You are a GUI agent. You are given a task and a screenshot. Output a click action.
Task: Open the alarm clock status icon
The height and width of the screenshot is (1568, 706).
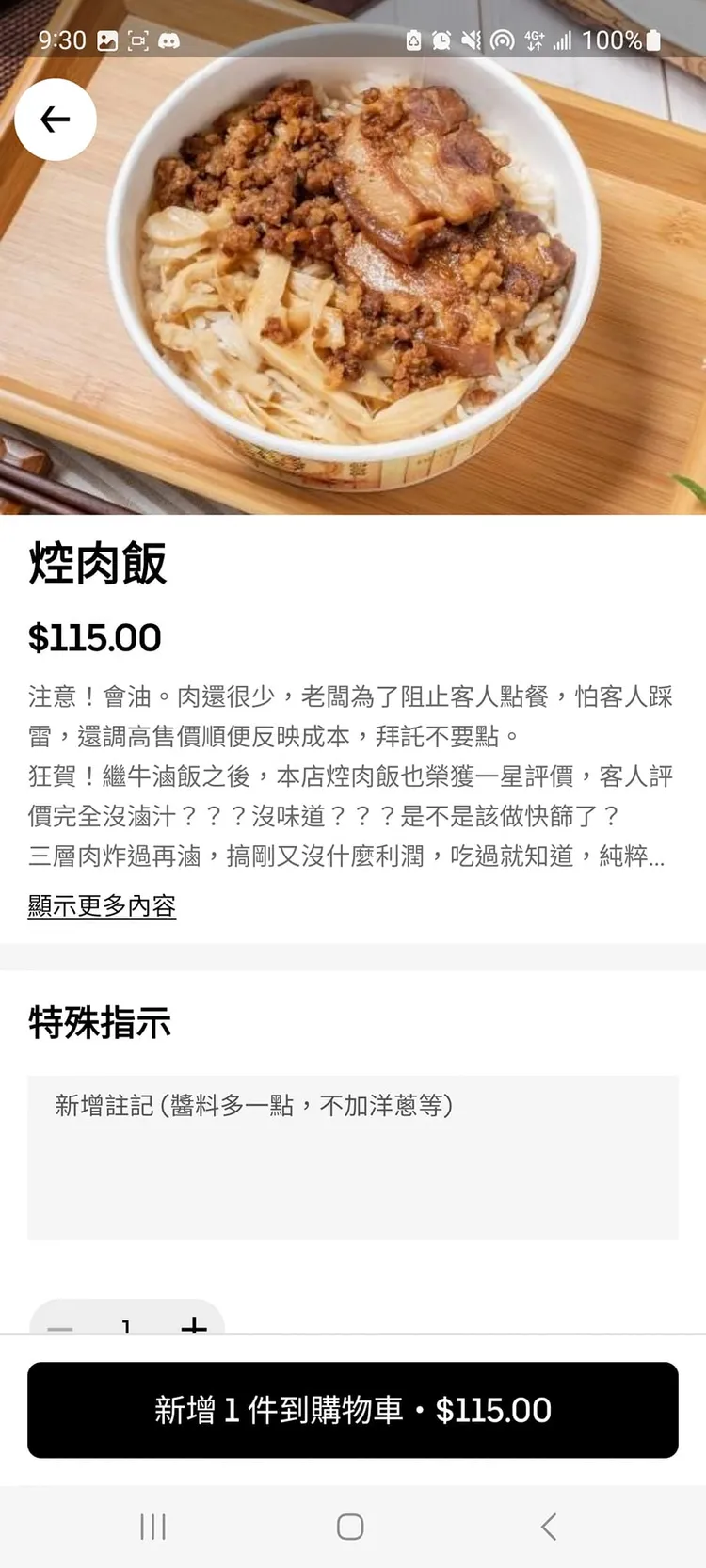tap(440, 40)
